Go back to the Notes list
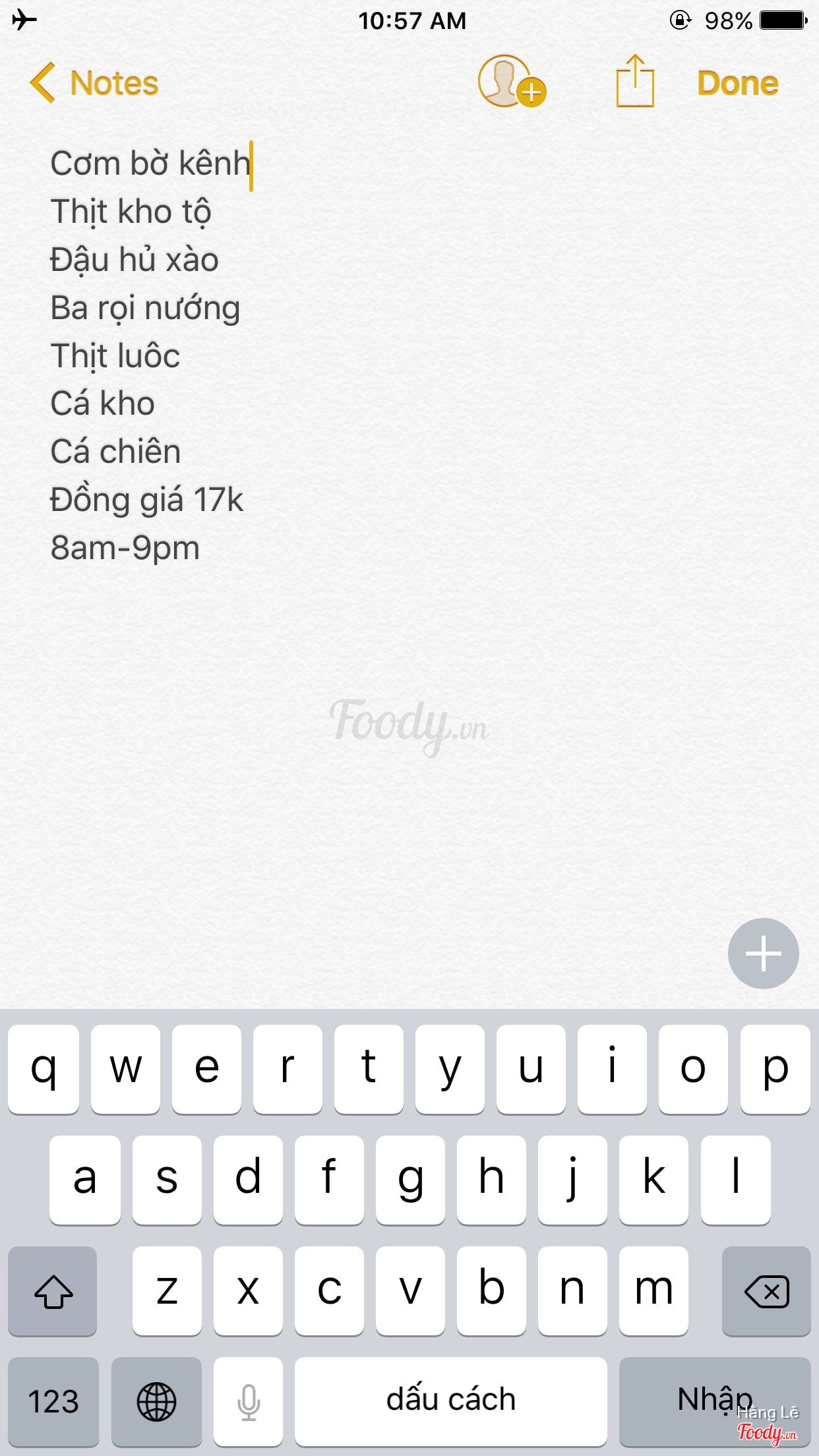 coord(95,83)
